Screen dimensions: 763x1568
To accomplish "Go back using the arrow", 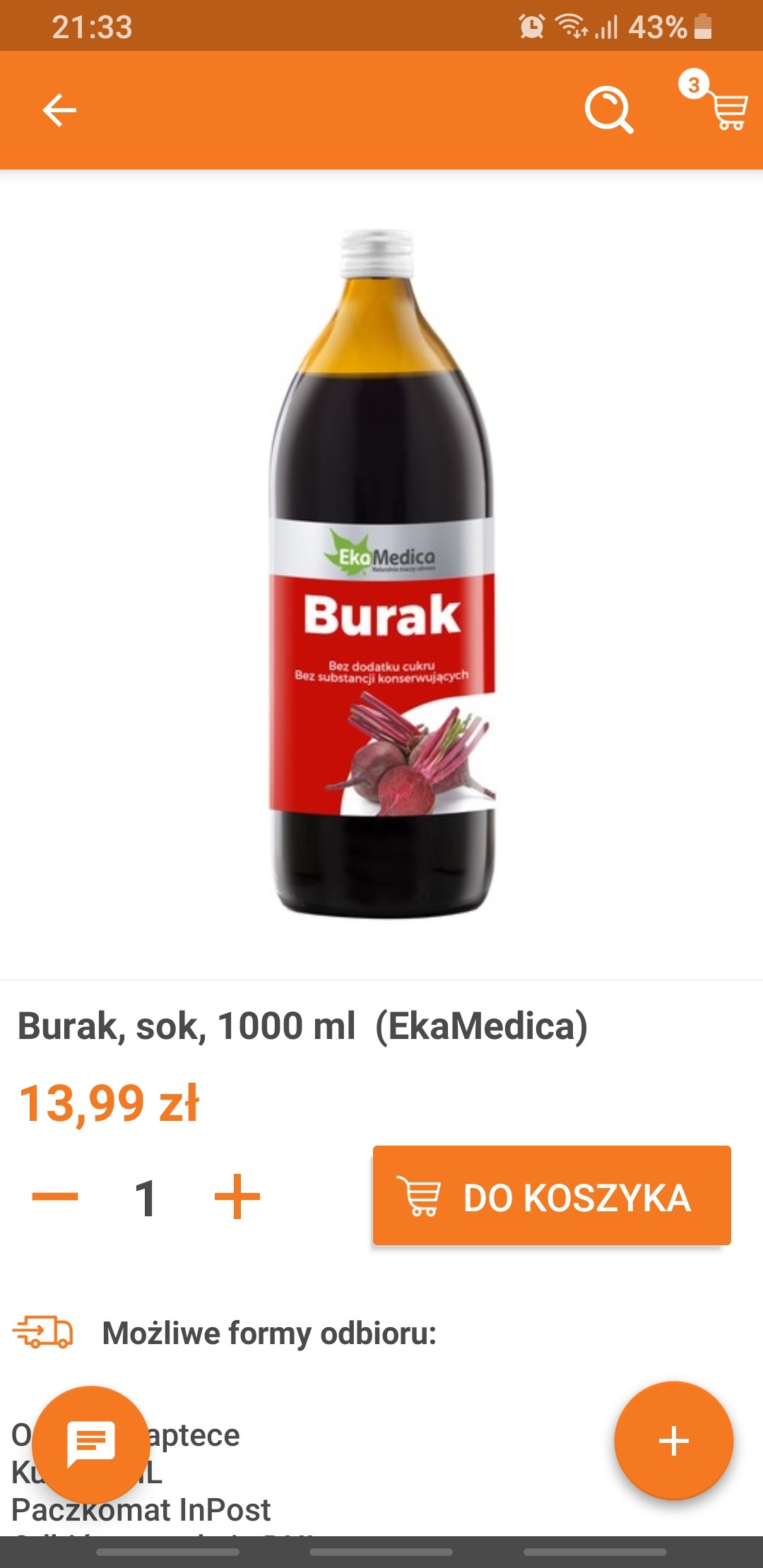I will pos(59,110).
